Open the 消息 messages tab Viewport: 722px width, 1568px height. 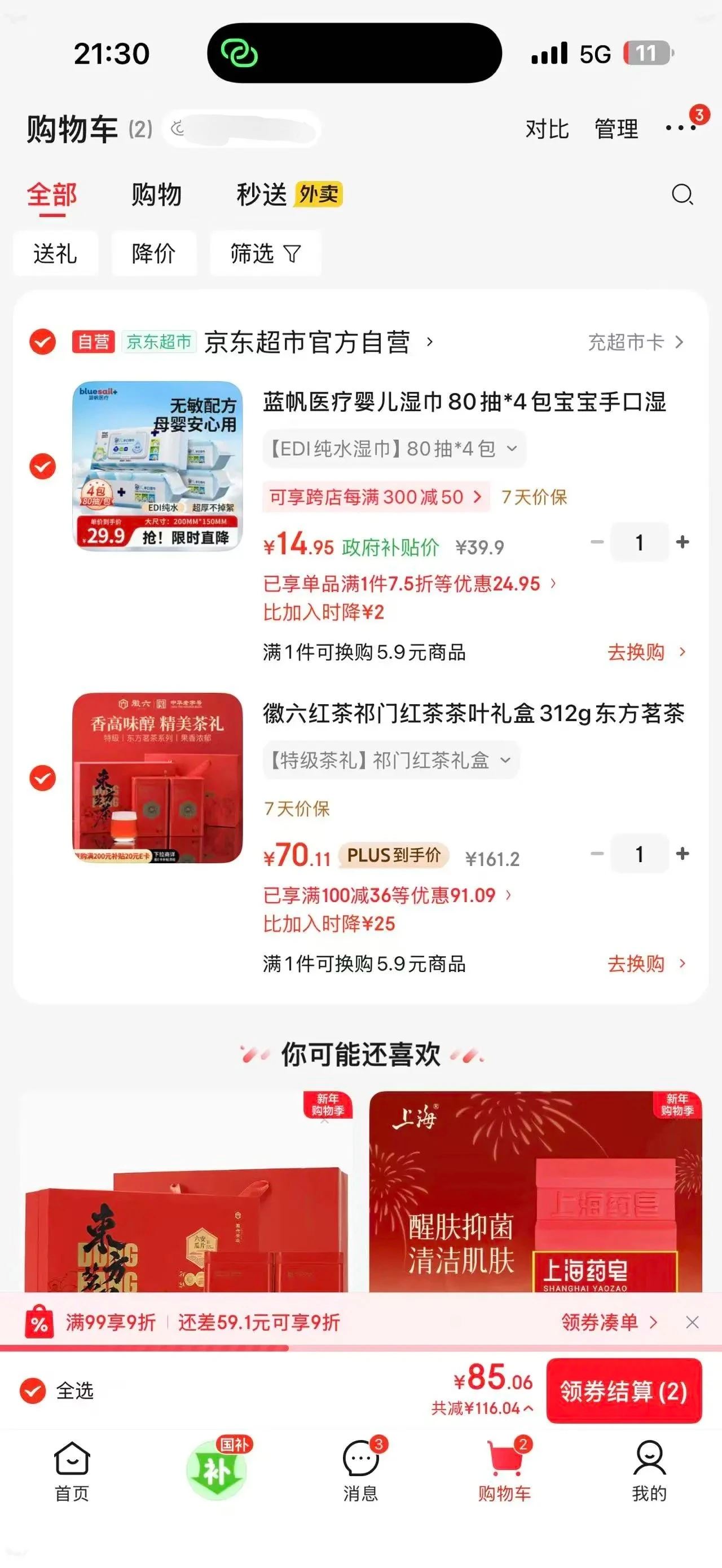(360, 1469)
